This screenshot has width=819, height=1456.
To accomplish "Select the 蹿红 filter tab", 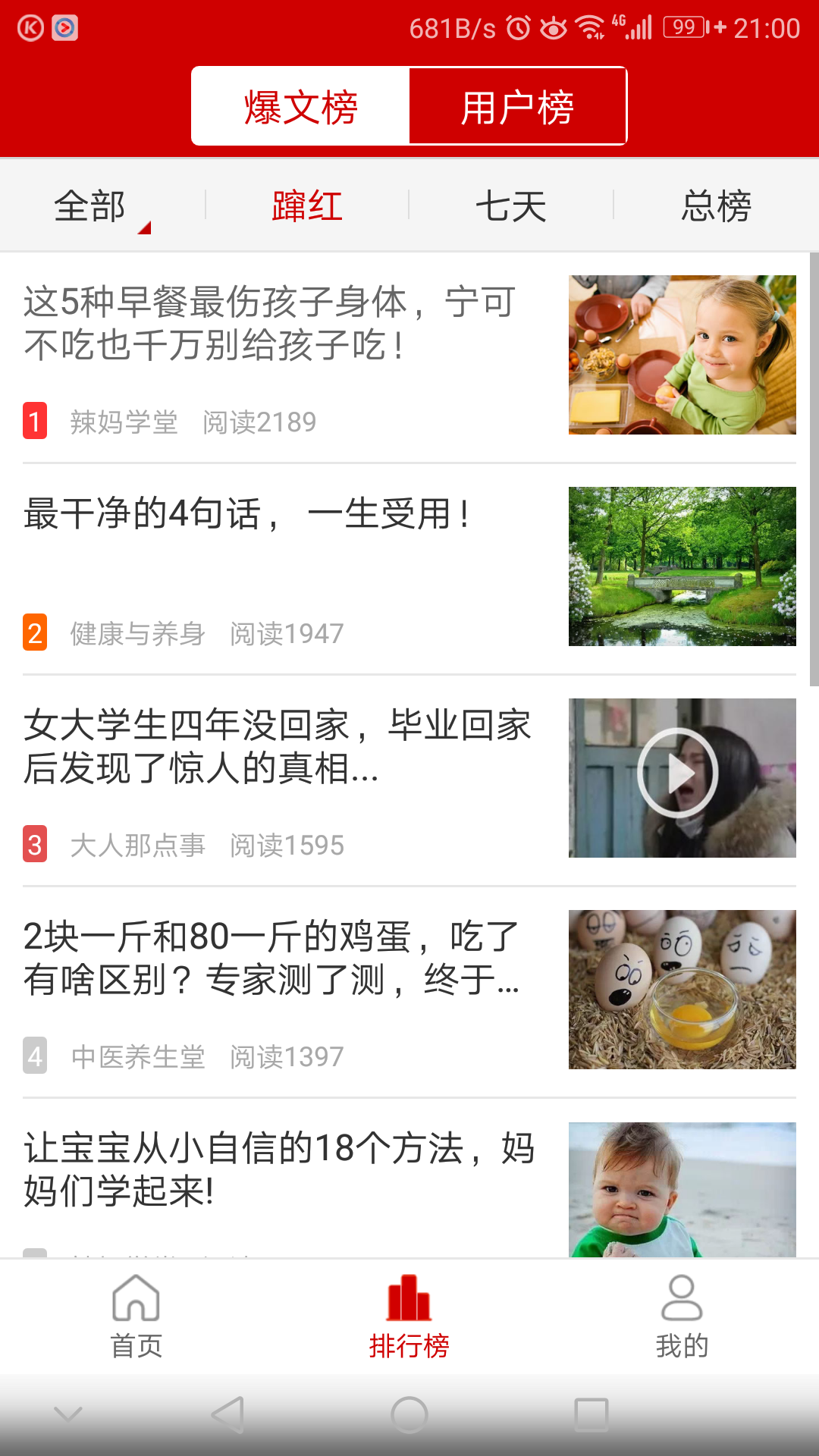I will coord(307,206).
